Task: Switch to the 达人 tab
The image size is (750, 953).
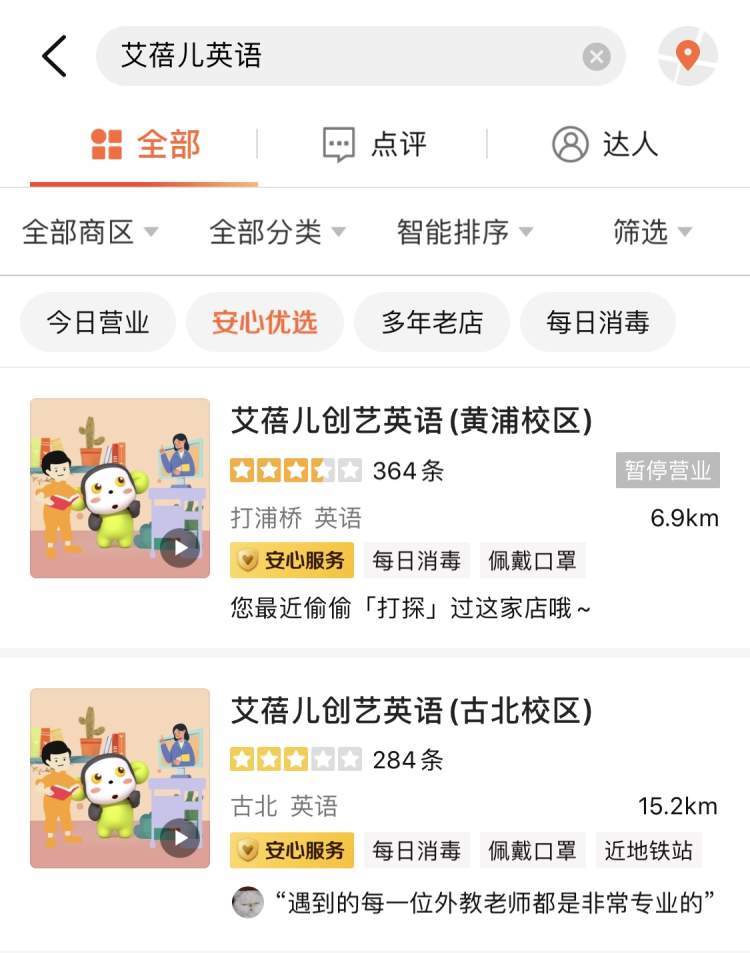Action: (605, 144)
